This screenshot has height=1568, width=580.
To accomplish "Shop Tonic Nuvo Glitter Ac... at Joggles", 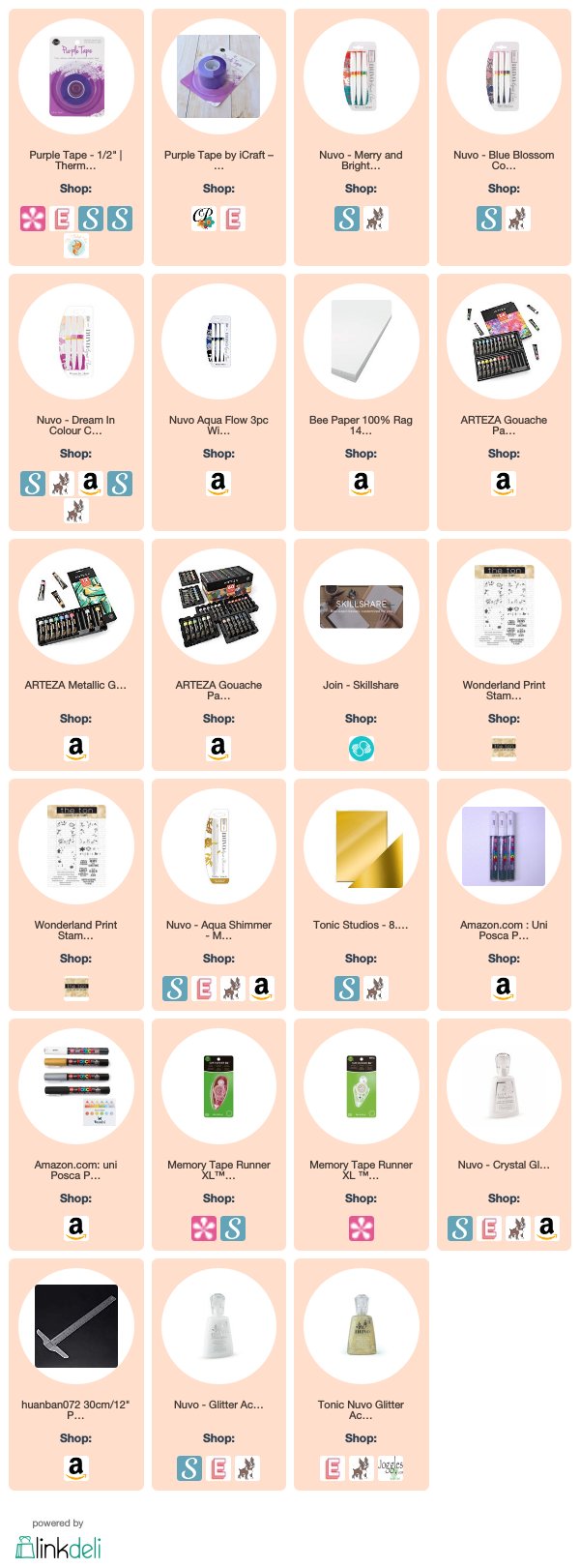I will (x=391, y=1467).
